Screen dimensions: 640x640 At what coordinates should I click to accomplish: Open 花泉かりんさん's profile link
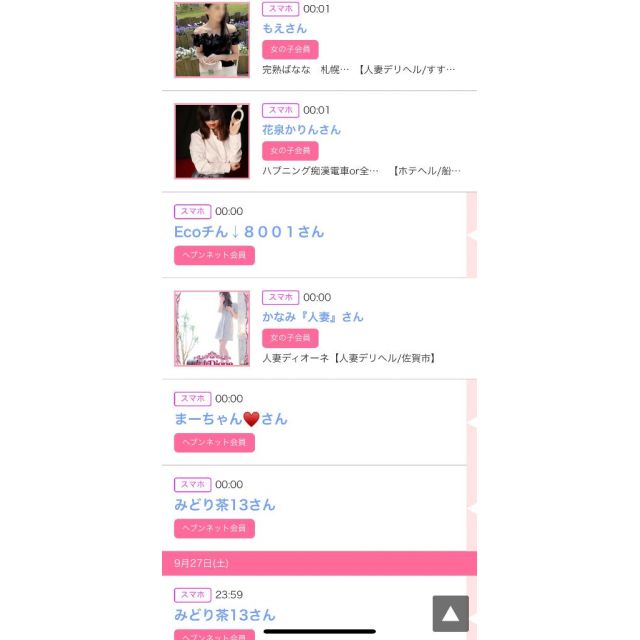[301, 129]
